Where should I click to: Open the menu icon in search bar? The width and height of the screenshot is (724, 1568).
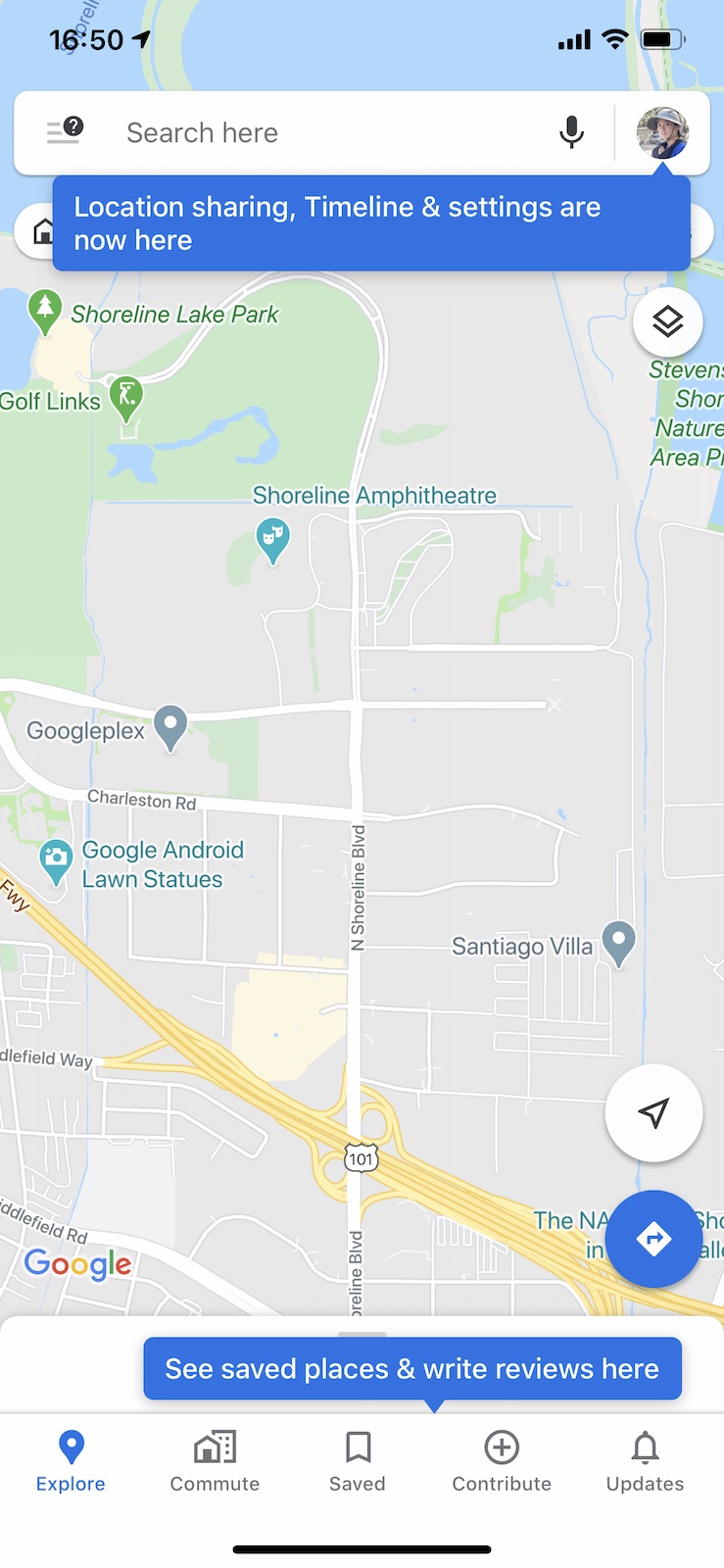click(65, 131)
